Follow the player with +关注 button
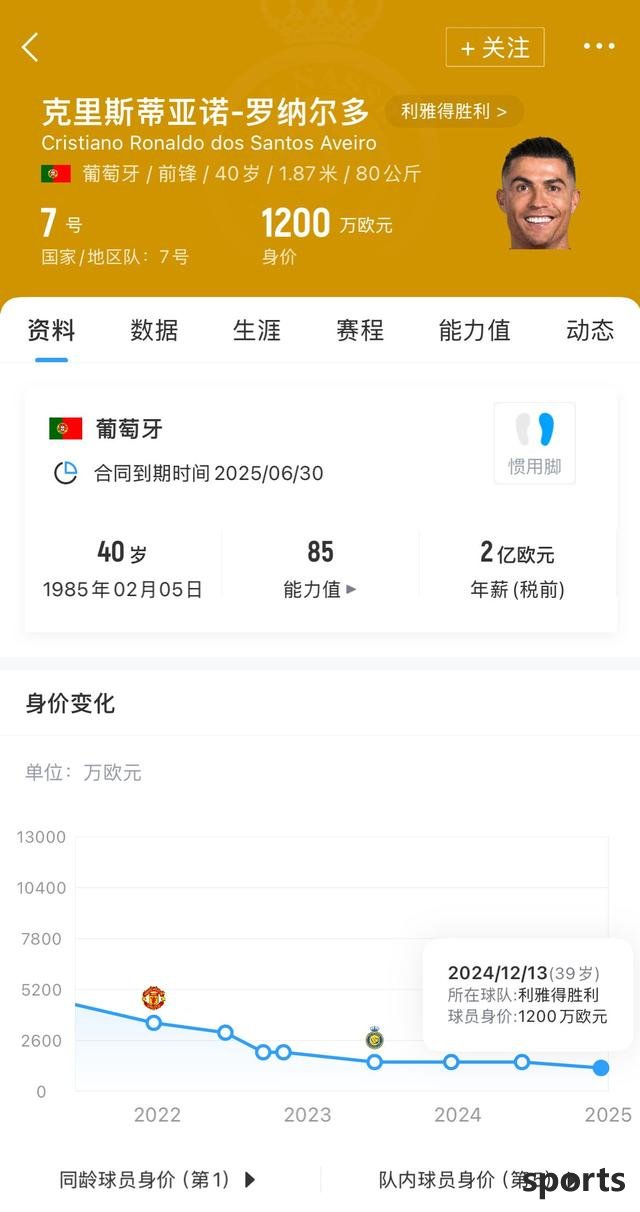Viewport: 640px width, 1212px height. (x=495, y=47)
